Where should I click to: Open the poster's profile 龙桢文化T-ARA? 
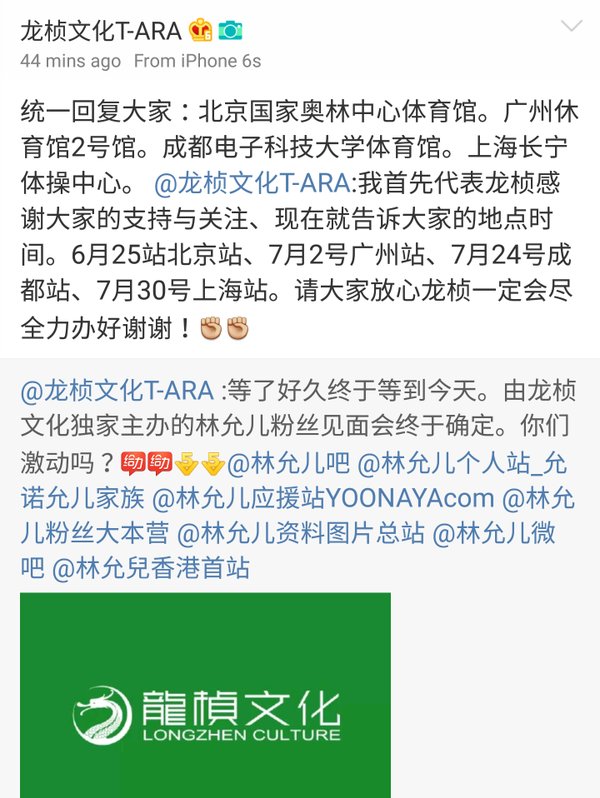[100, 31]
